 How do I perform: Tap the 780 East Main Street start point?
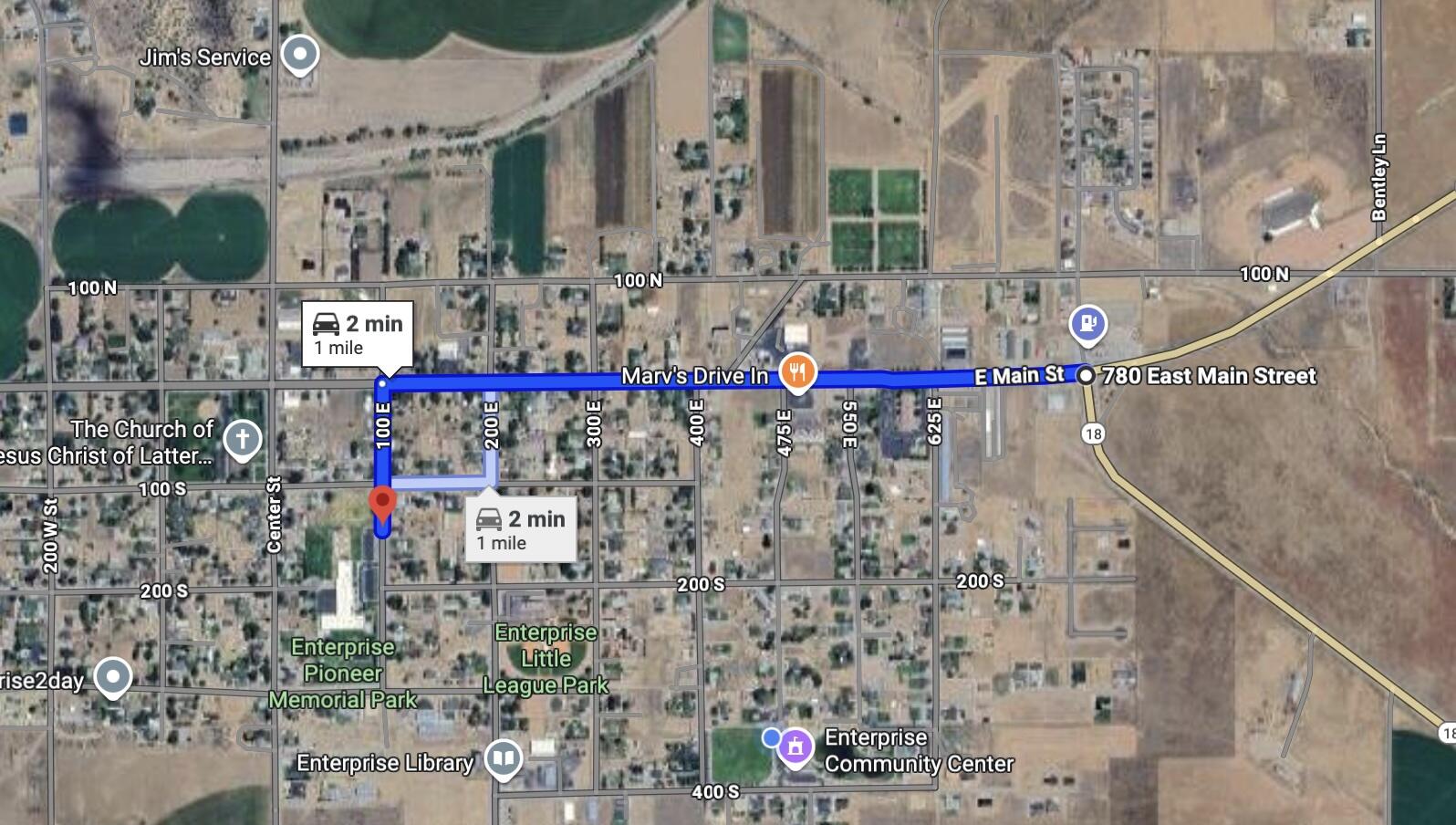pyautogui.click(x=1087, y=375)
